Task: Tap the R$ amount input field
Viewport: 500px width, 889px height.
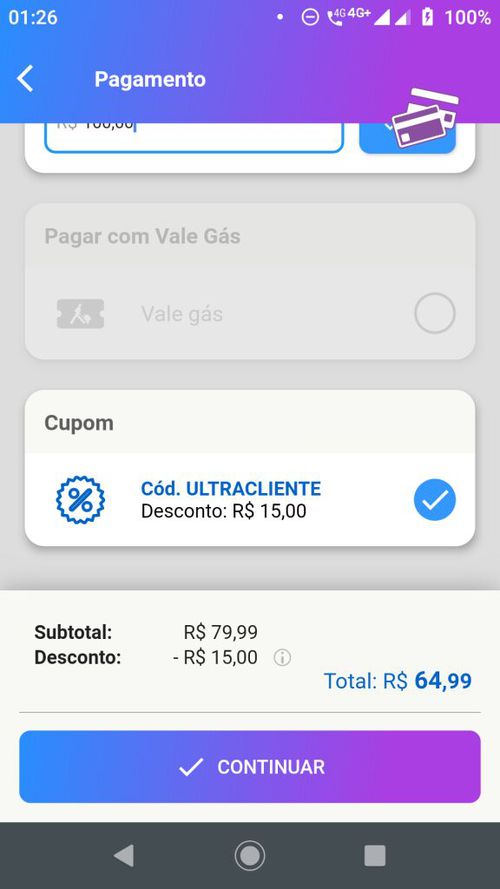Action: tap(194, 137)
